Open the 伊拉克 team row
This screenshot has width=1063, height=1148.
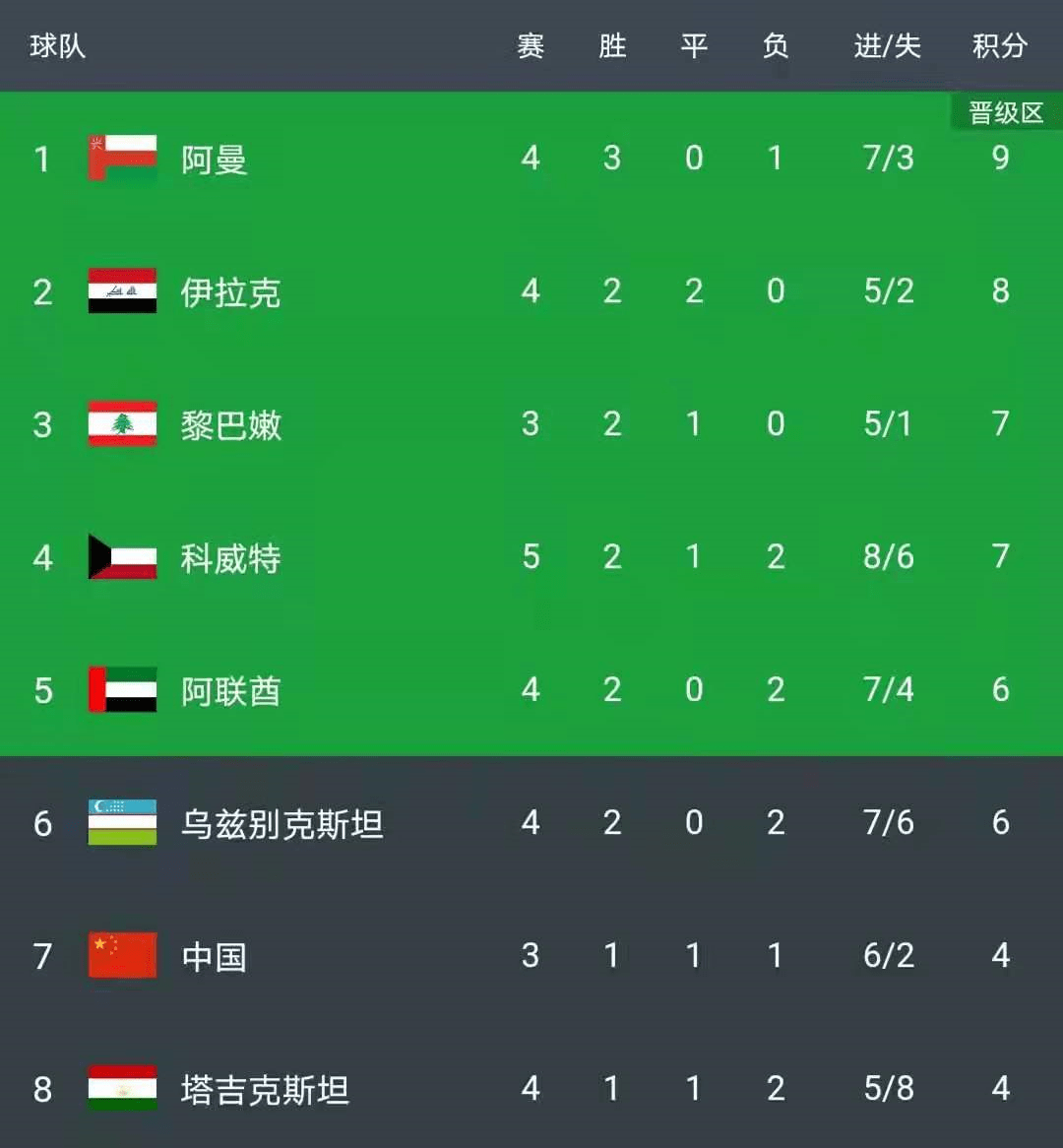point(230,292)
